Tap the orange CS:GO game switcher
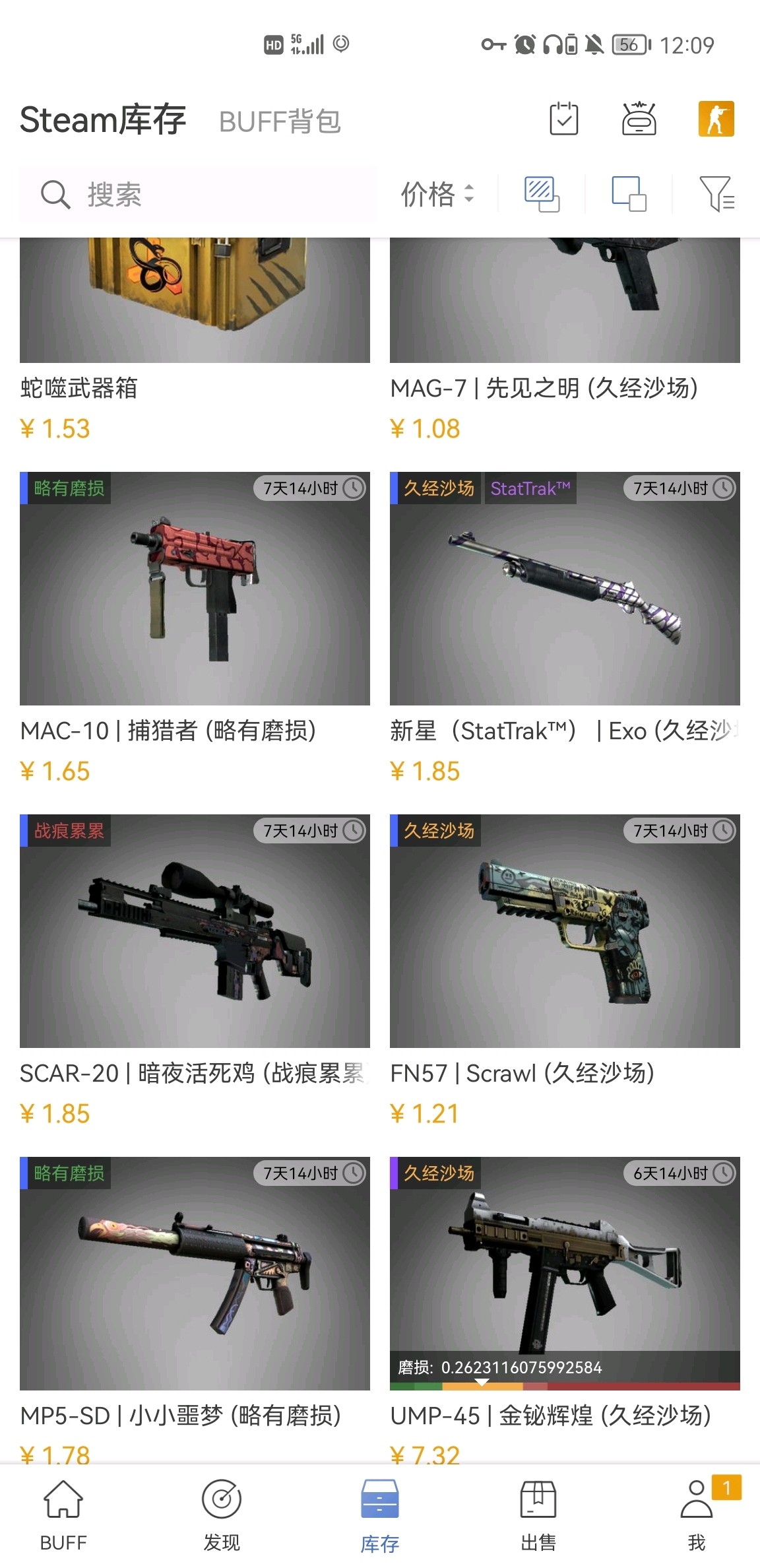 716,119
